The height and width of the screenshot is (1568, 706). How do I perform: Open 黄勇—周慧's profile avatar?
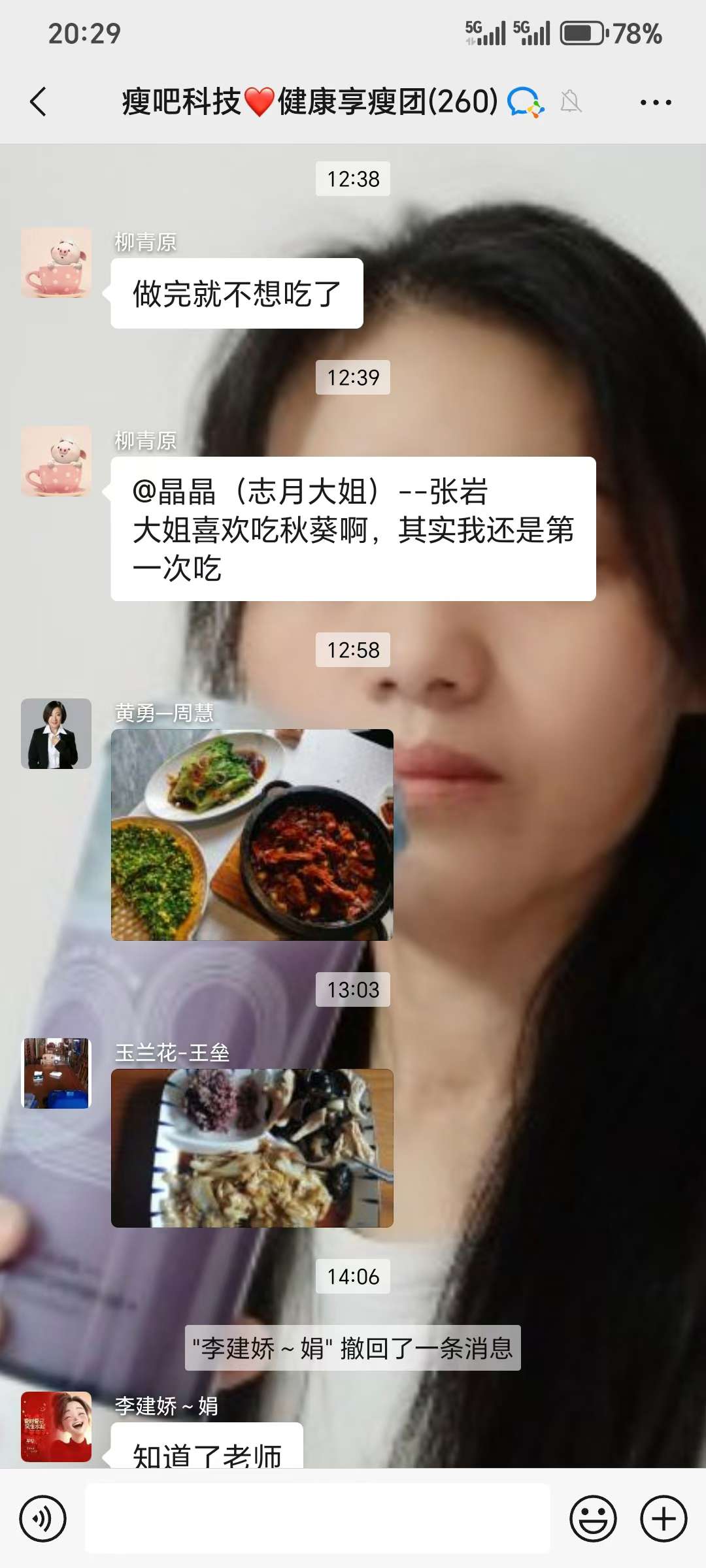click(x=56, y=733)
